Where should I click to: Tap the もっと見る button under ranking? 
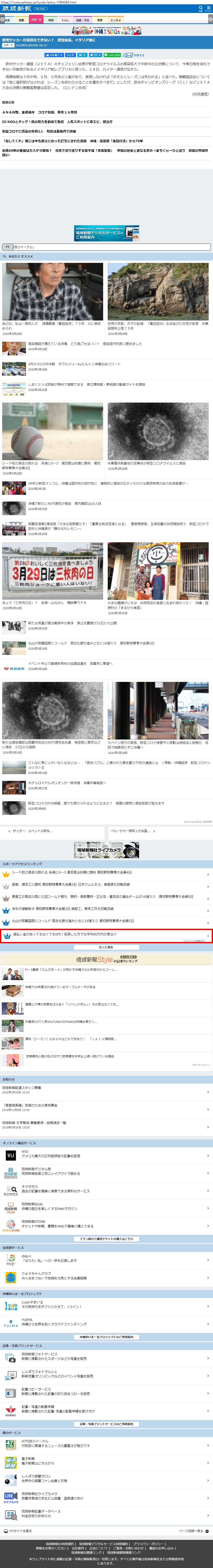point(107,947)
